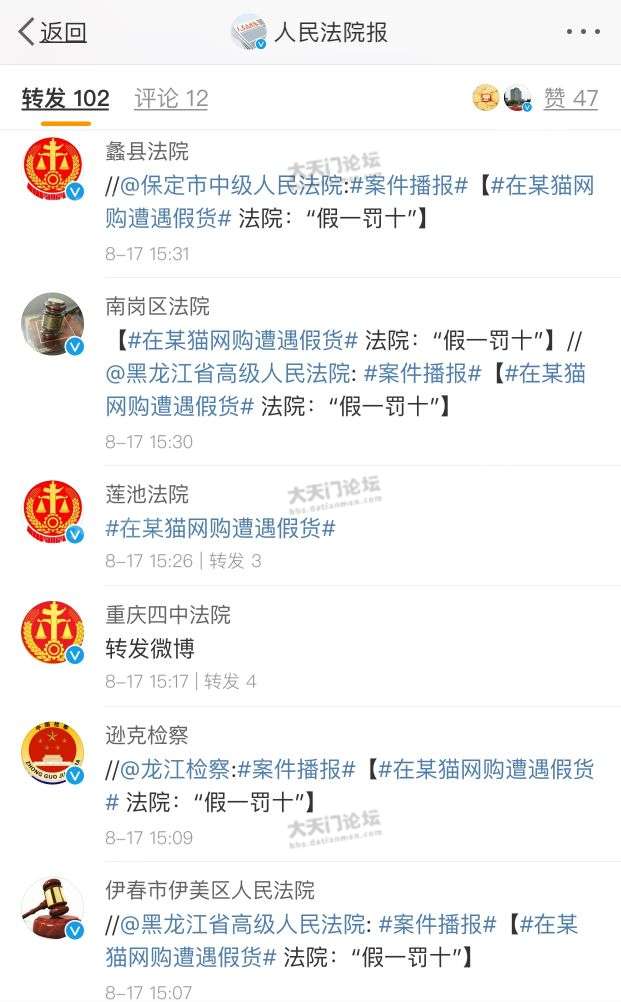The height and width of the screenshot is (1002, 621).
Task: Select the 转发 102 tab
Action: pyautogui.click(x=65, y=98)
